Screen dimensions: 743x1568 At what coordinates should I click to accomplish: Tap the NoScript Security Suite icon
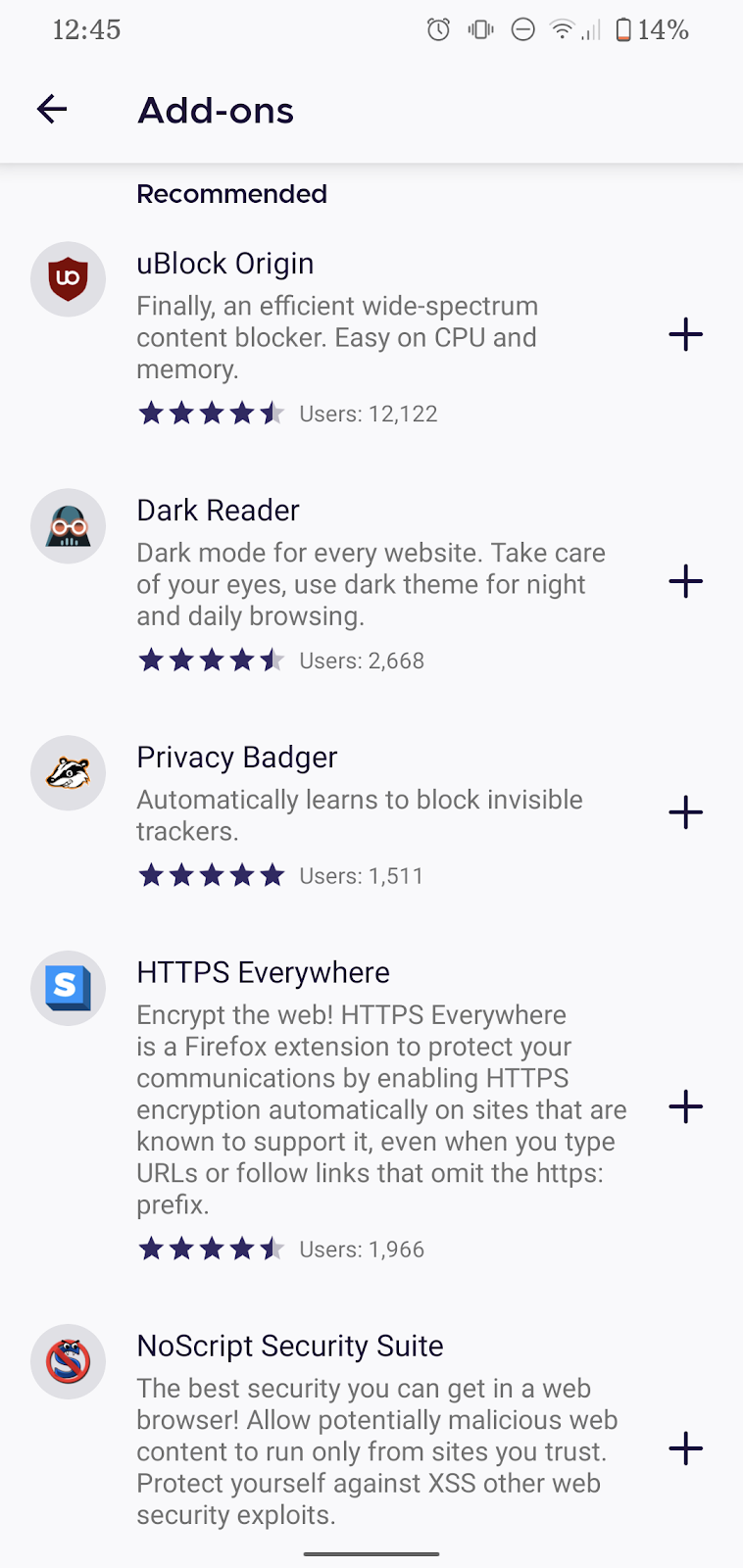pyautogui.click(x=68, y=1362)
